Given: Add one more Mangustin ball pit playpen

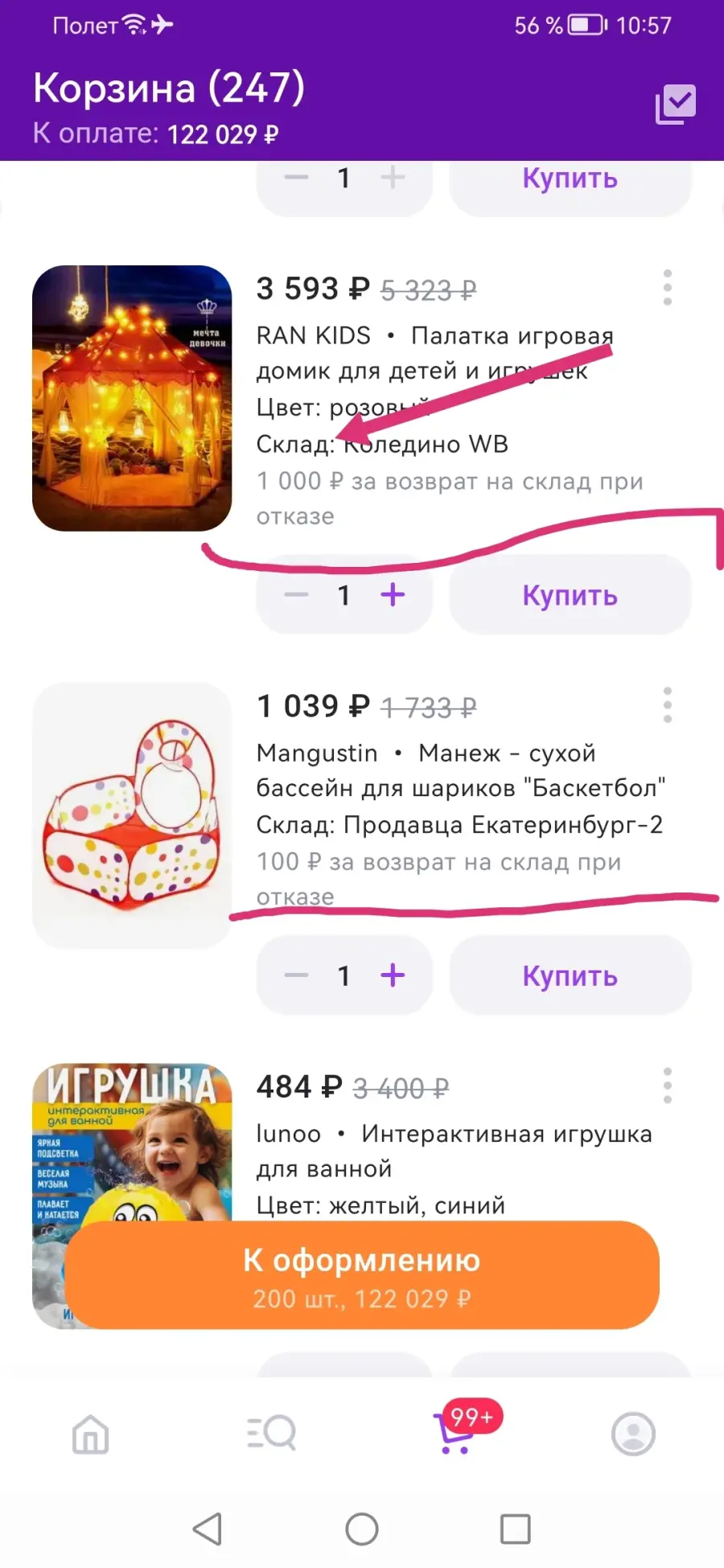Looking at the screenshot, I should (393, 975).
